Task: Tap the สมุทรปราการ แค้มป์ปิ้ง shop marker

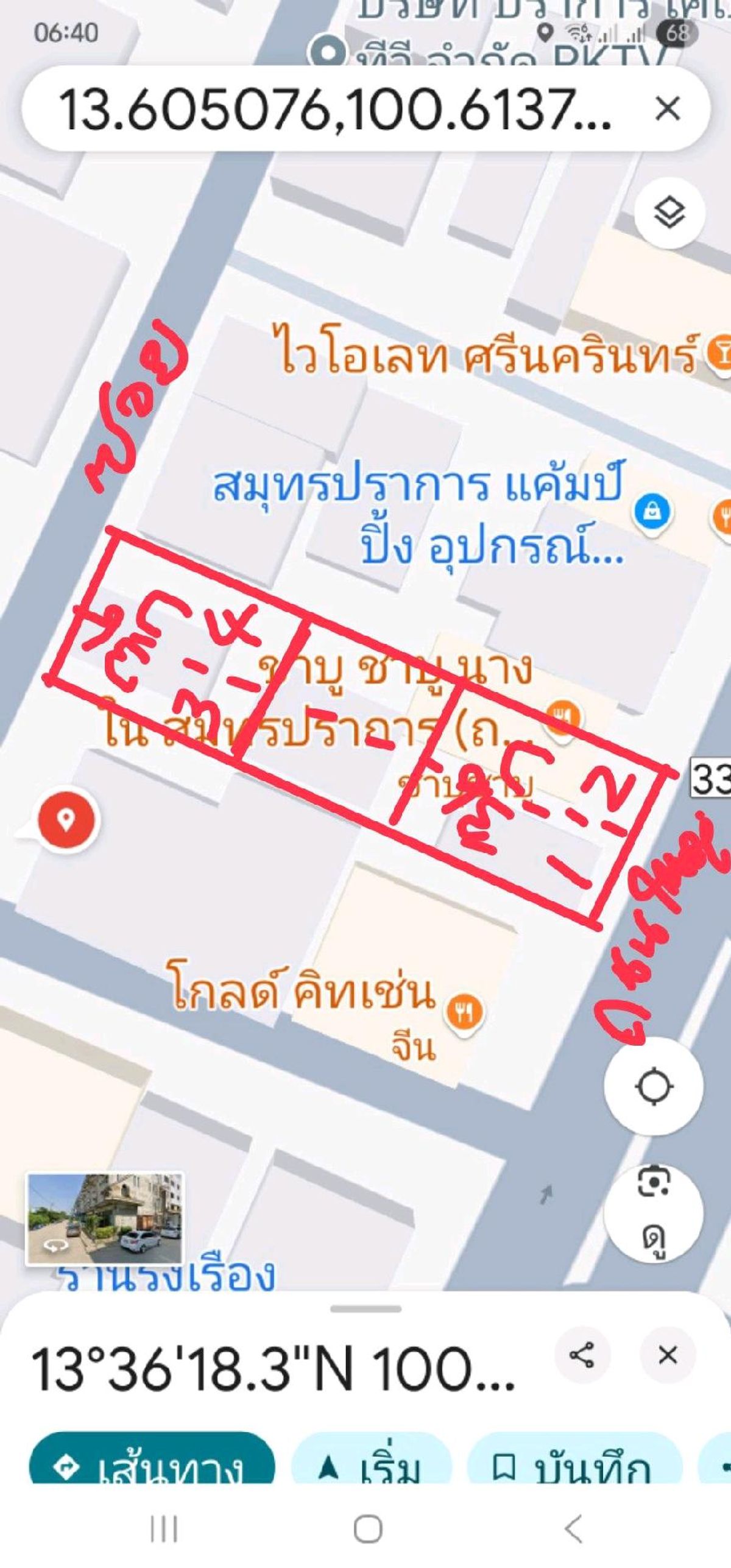Action: coord(652,512)
